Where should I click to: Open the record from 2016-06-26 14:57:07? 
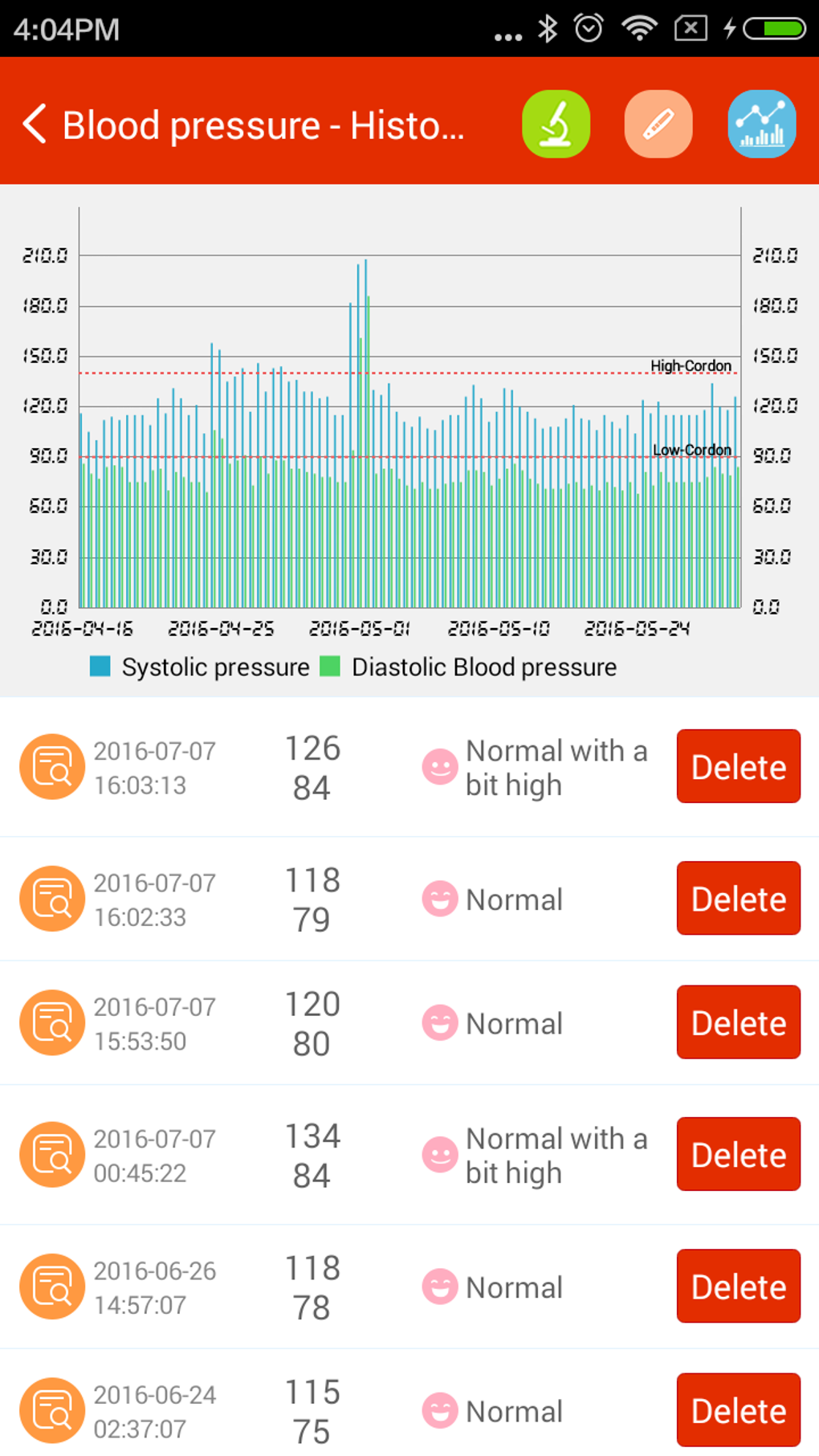coord(52,1286)
